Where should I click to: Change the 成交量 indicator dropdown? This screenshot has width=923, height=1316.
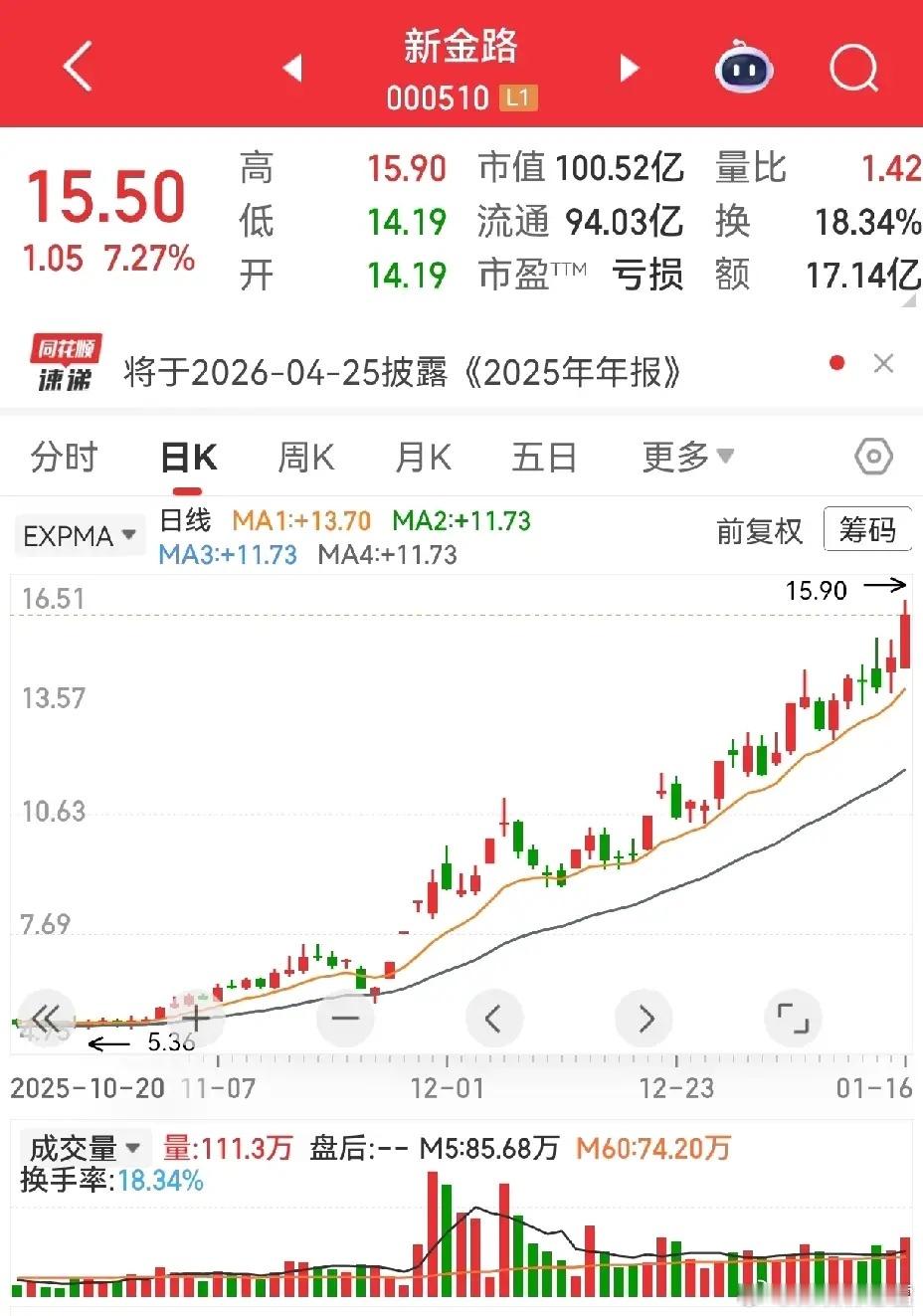pos(85,1148)
